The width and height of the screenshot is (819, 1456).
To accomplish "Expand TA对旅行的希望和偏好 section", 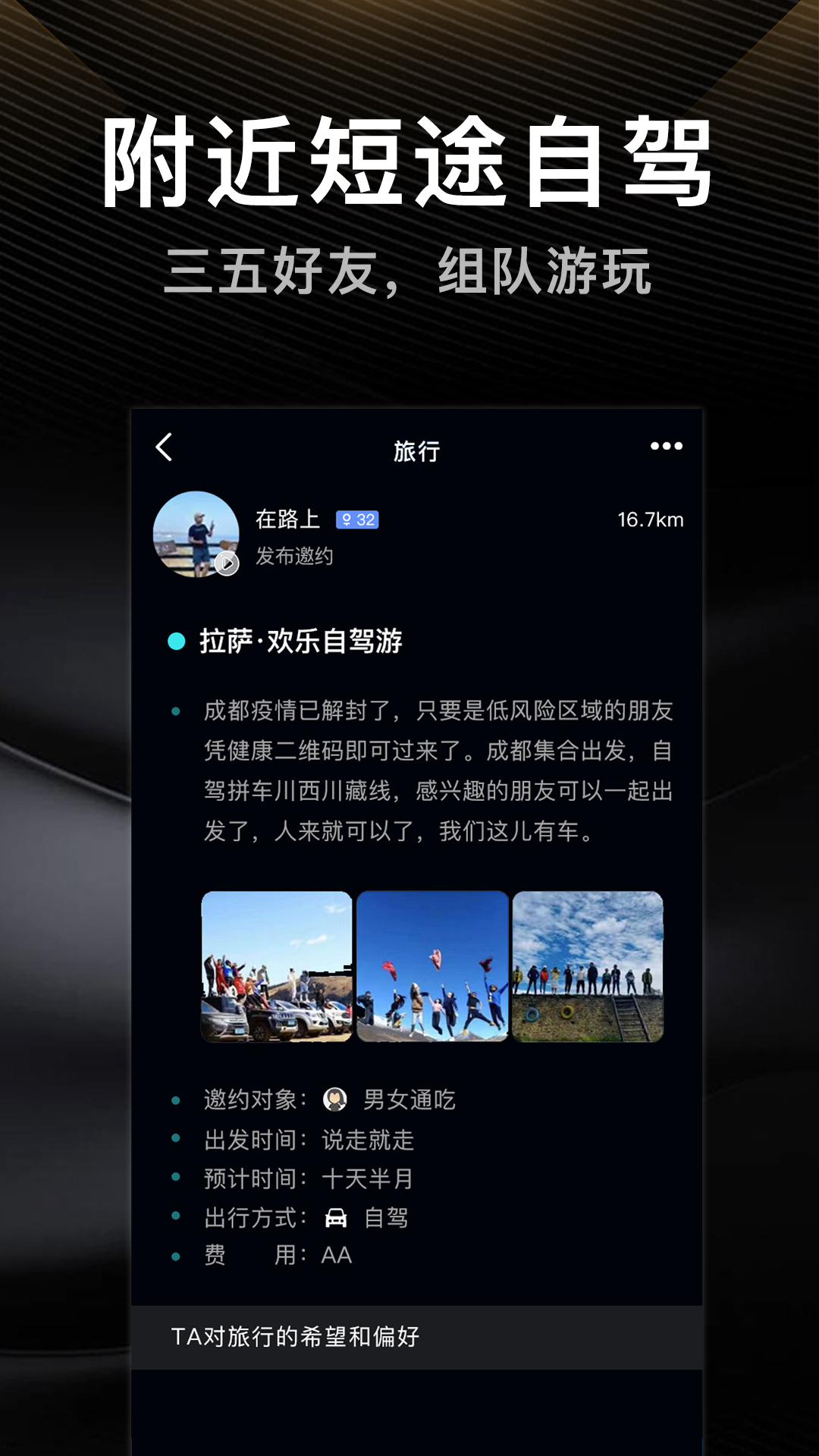I will point(297,1336).
